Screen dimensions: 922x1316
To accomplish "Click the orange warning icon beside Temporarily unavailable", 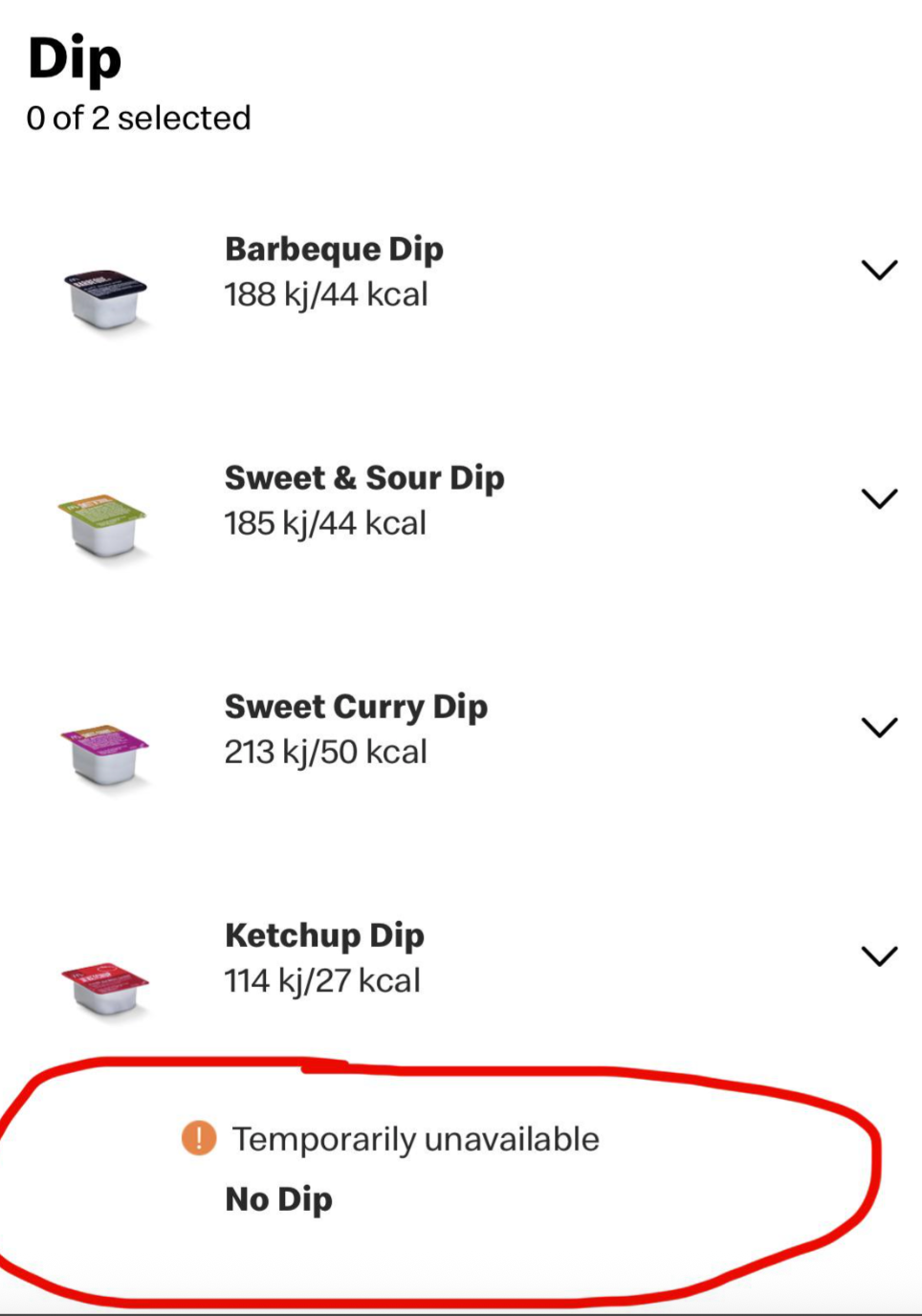I will (199, 1139).
